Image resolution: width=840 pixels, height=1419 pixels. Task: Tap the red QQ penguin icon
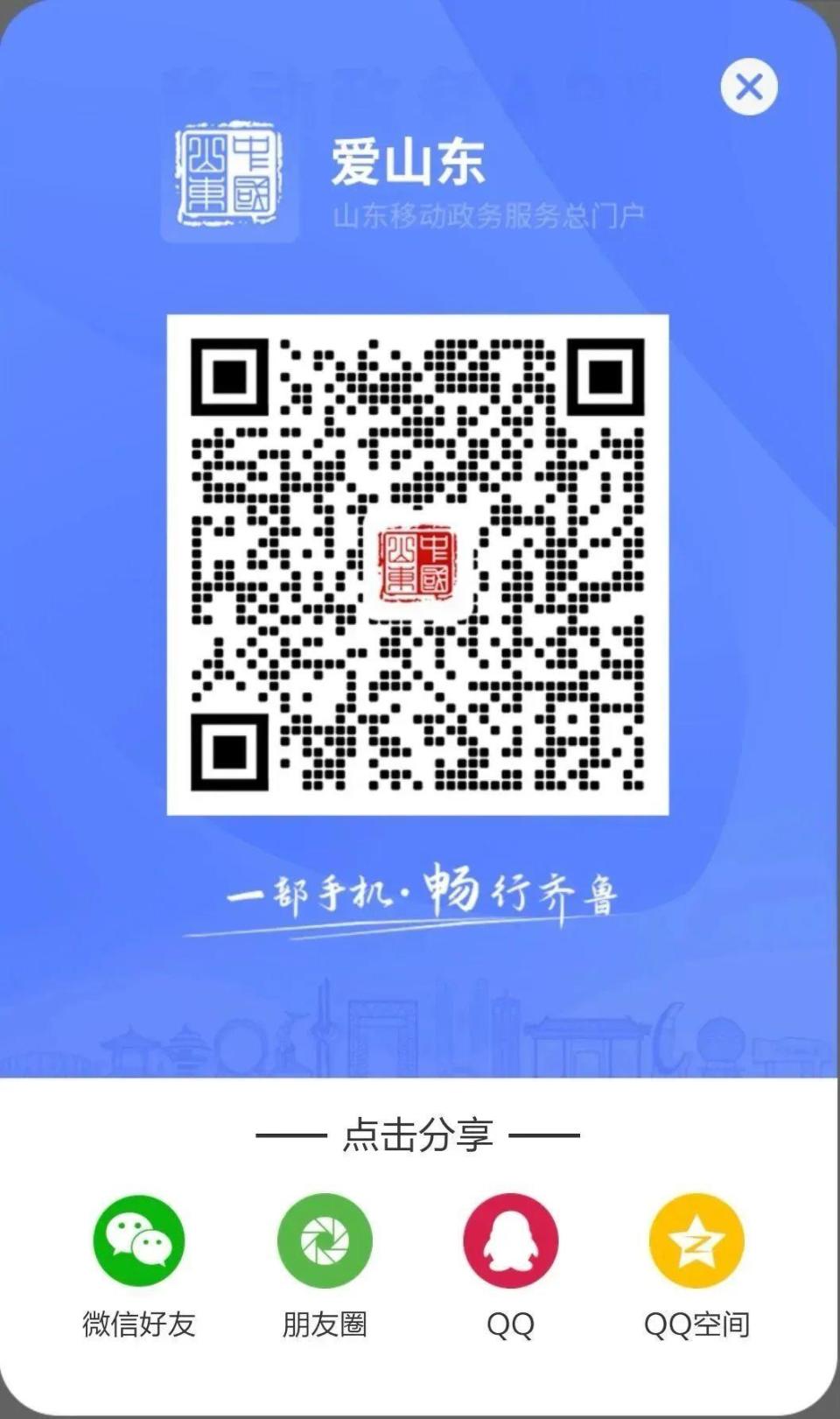coord(510,1240)
